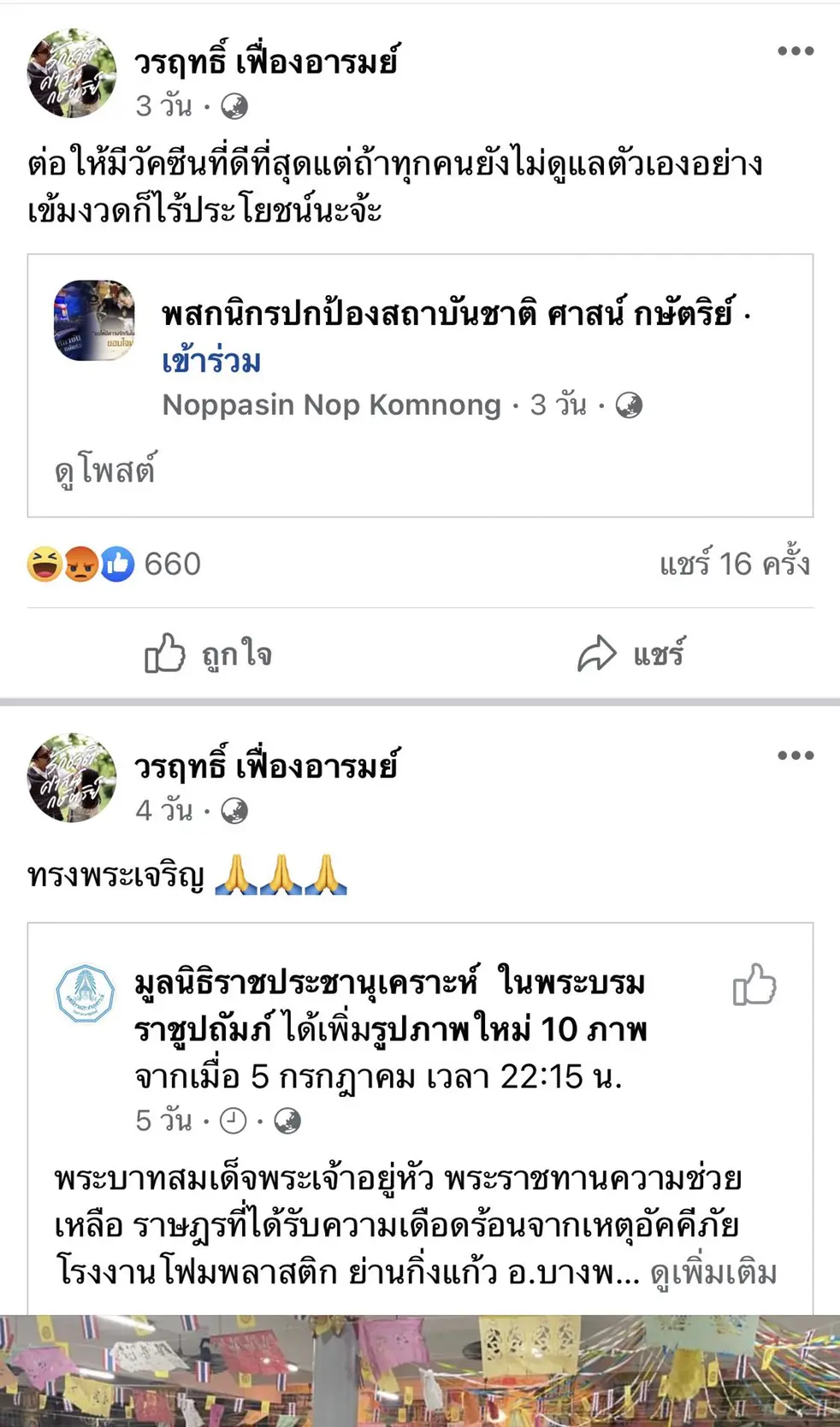Like the post about วัคซีน with ถูกใจ

tap(209, 654)
